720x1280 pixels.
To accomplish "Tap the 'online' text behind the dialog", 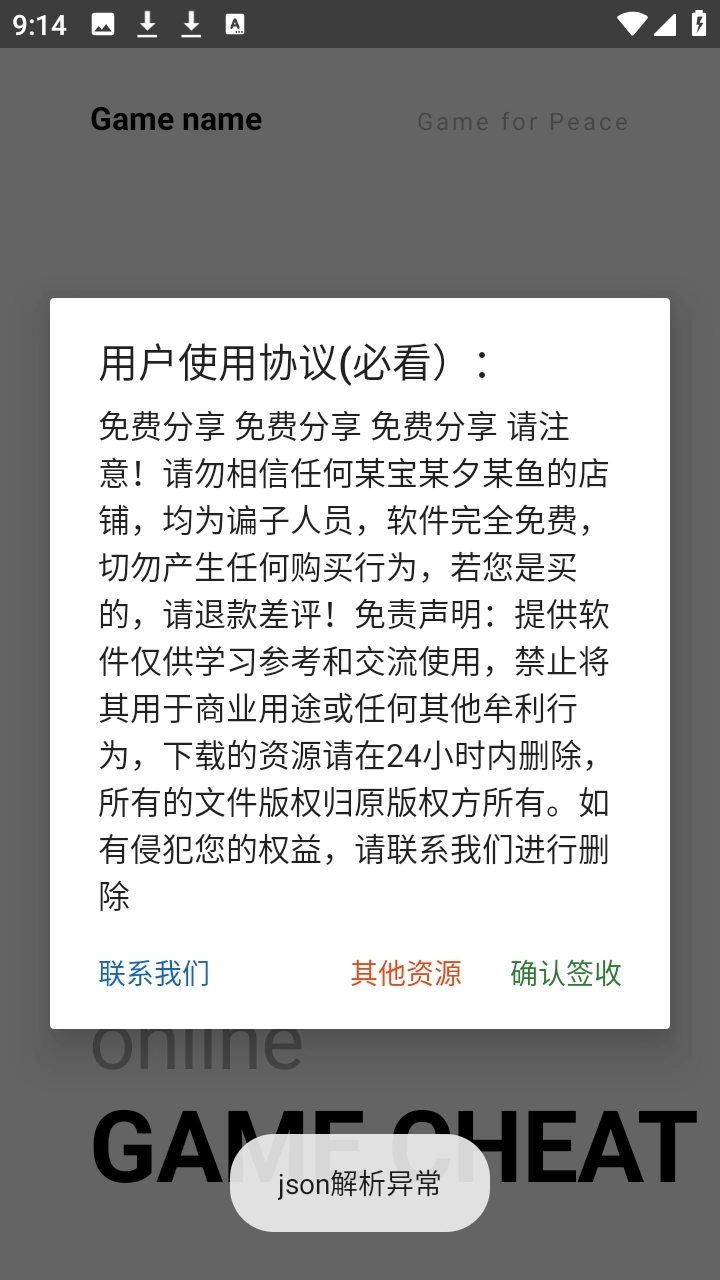I will (x=196, y=1043).
